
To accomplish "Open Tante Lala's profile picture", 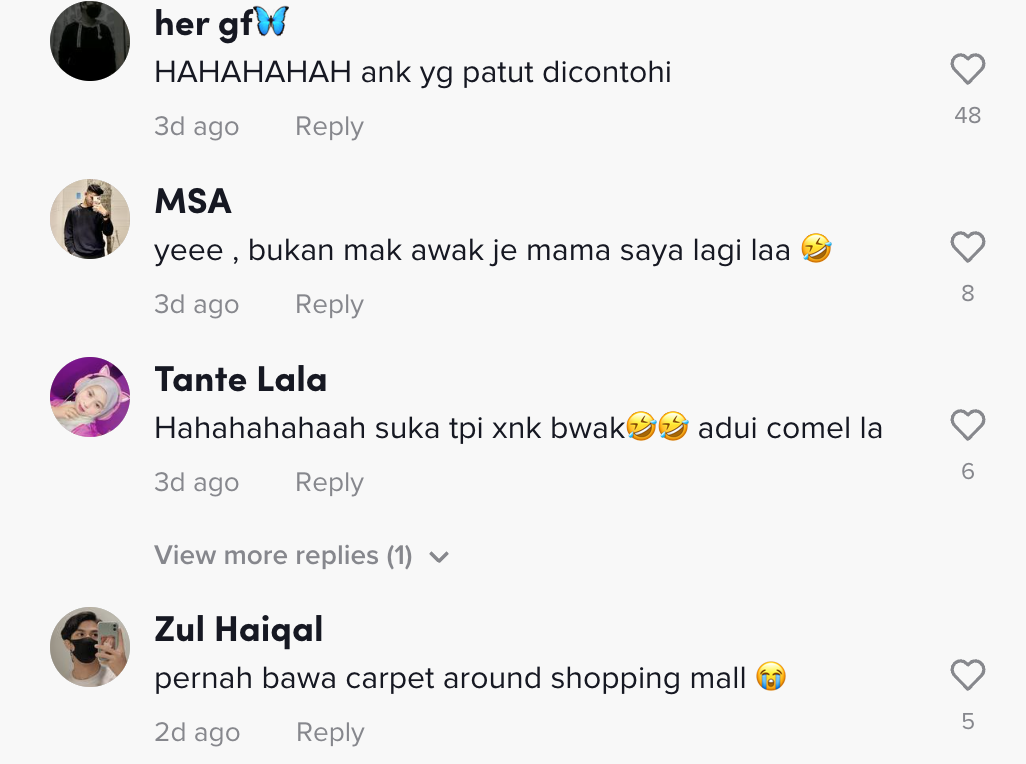I will point(90,397).
